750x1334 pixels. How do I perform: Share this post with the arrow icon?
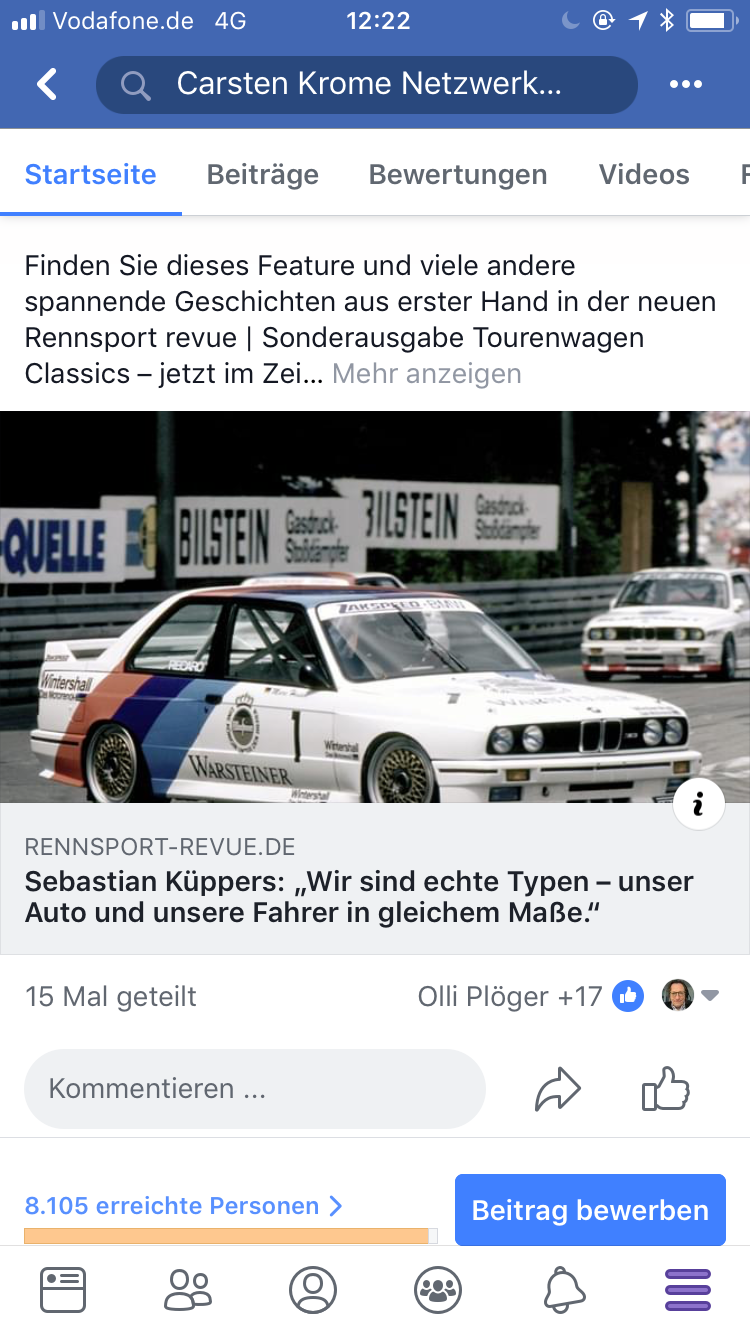557,1089
